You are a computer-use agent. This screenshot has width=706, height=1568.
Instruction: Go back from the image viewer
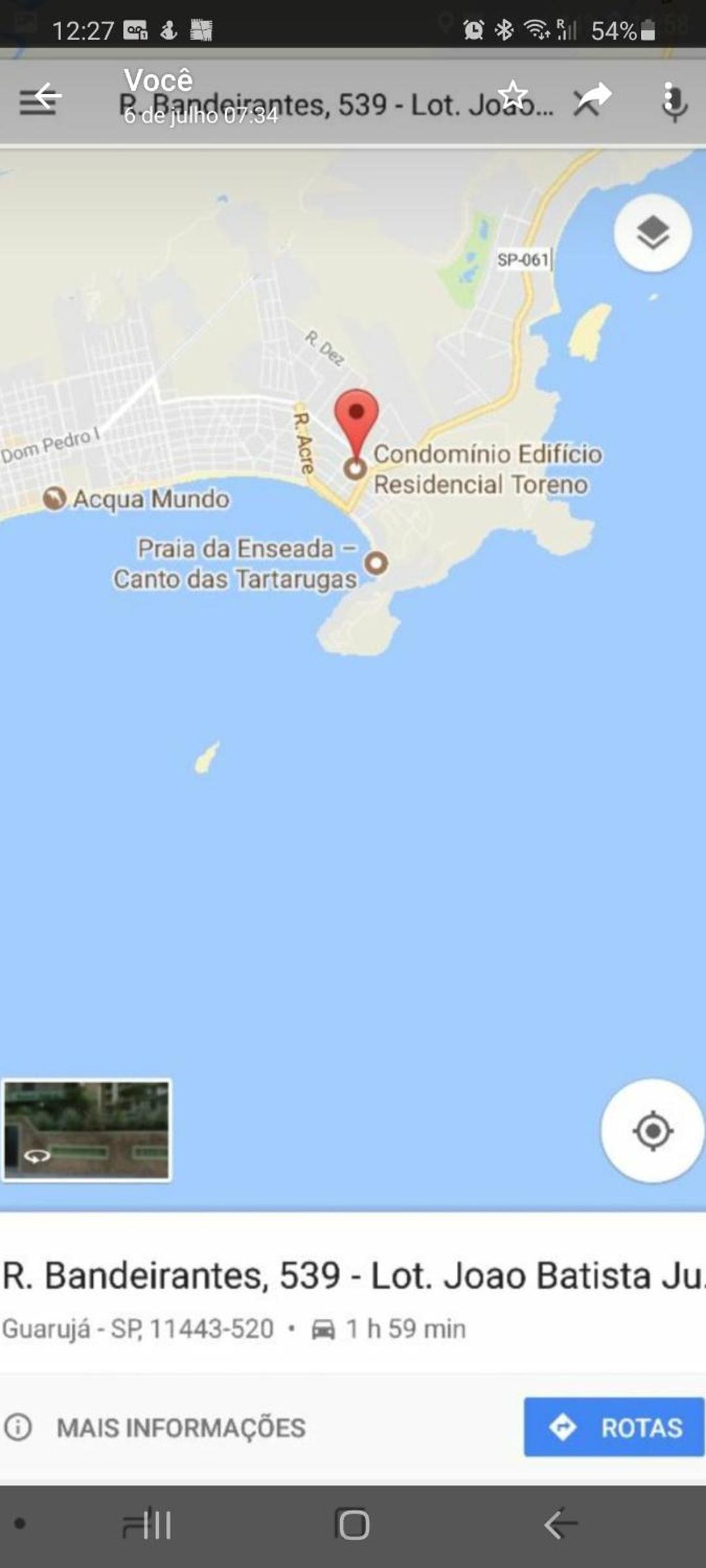tap(48, 96)
